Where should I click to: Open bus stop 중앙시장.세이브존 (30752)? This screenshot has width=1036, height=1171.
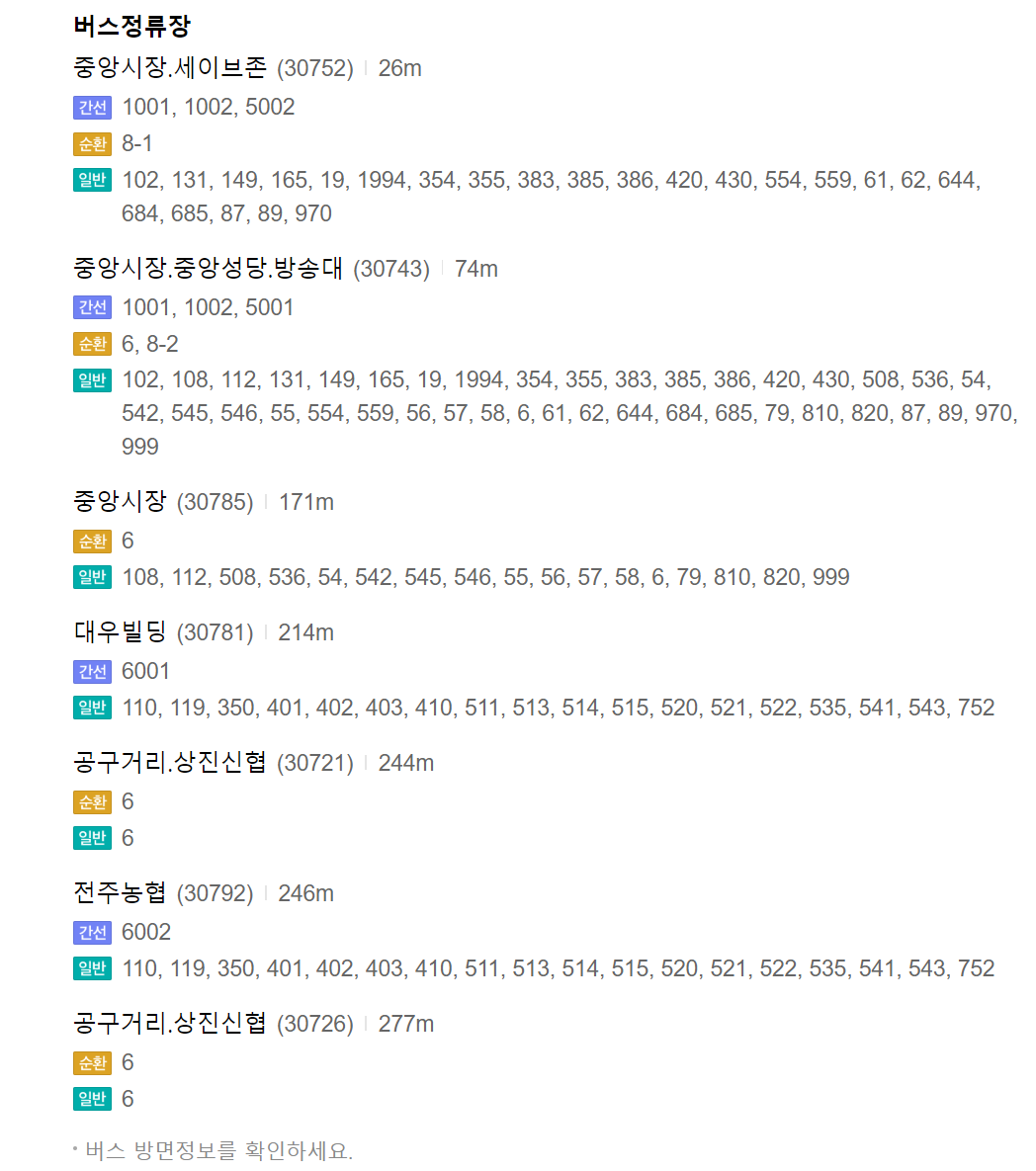click(x=170, y=68)
